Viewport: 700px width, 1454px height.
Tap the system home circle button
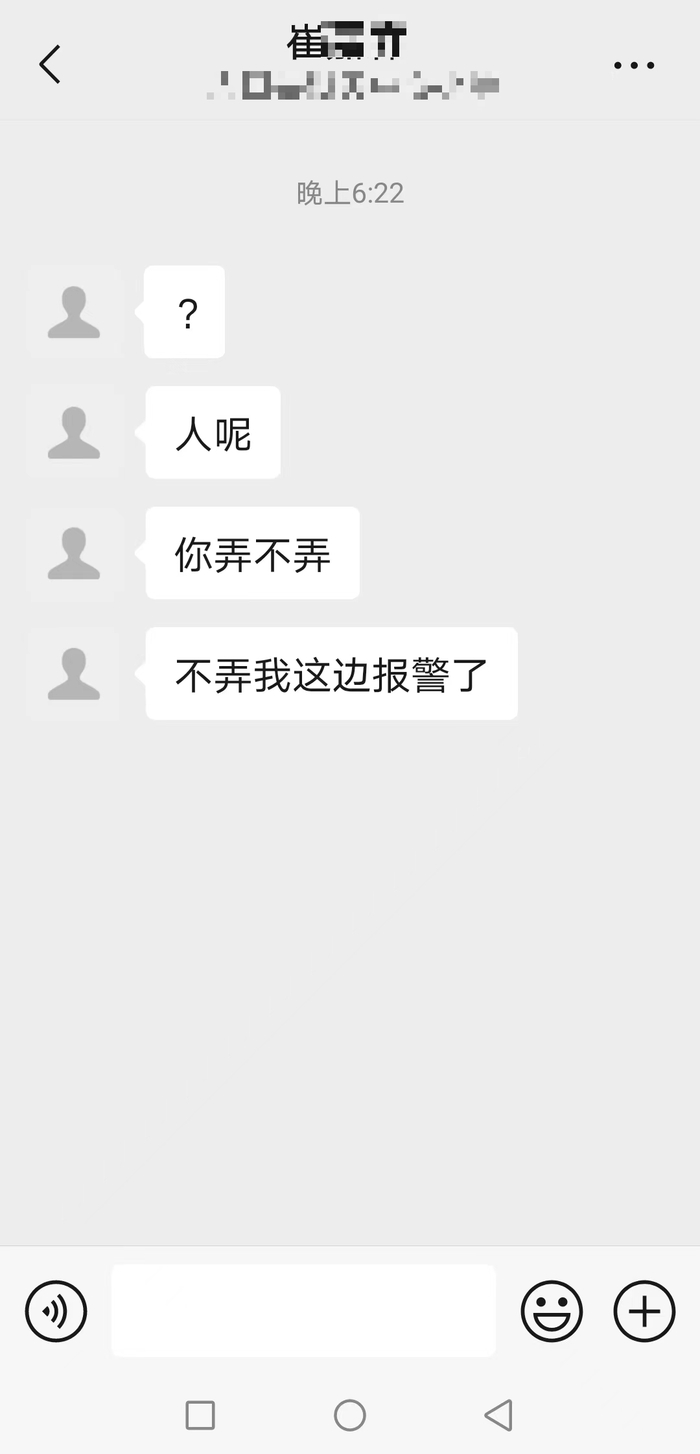(350, 1415)
